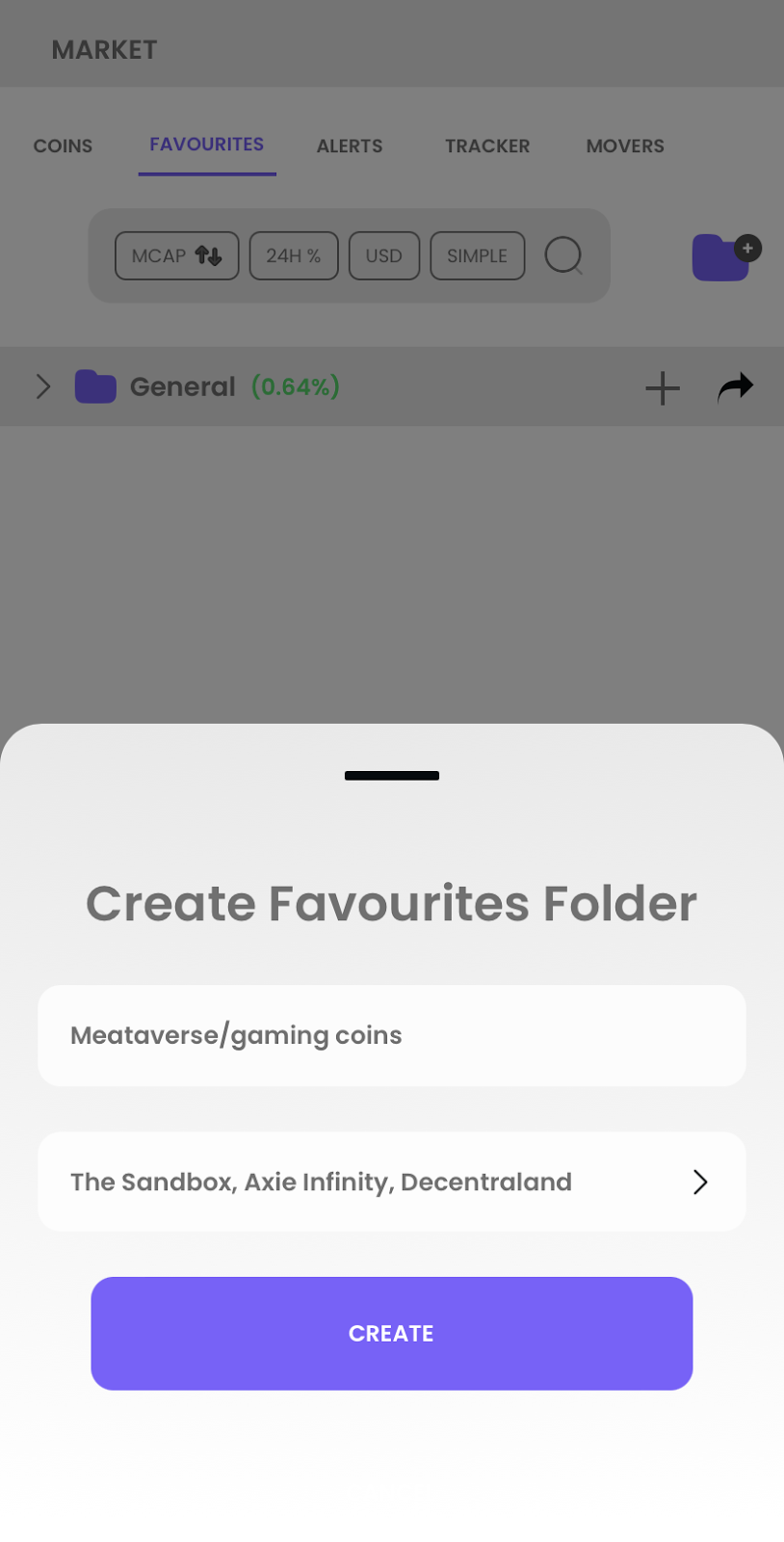Tap the add new folder icon
Viewport: 784px width, 1542px height.
click(x=726, y=257)
